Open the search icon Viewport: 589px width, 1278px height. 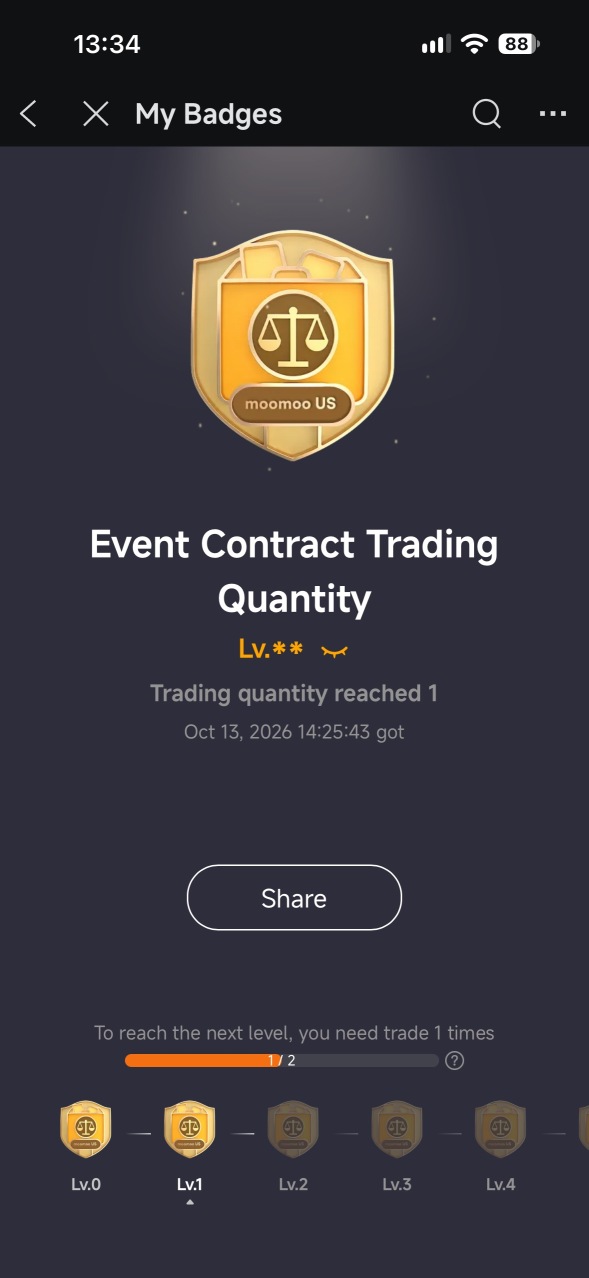coord(487,114)
